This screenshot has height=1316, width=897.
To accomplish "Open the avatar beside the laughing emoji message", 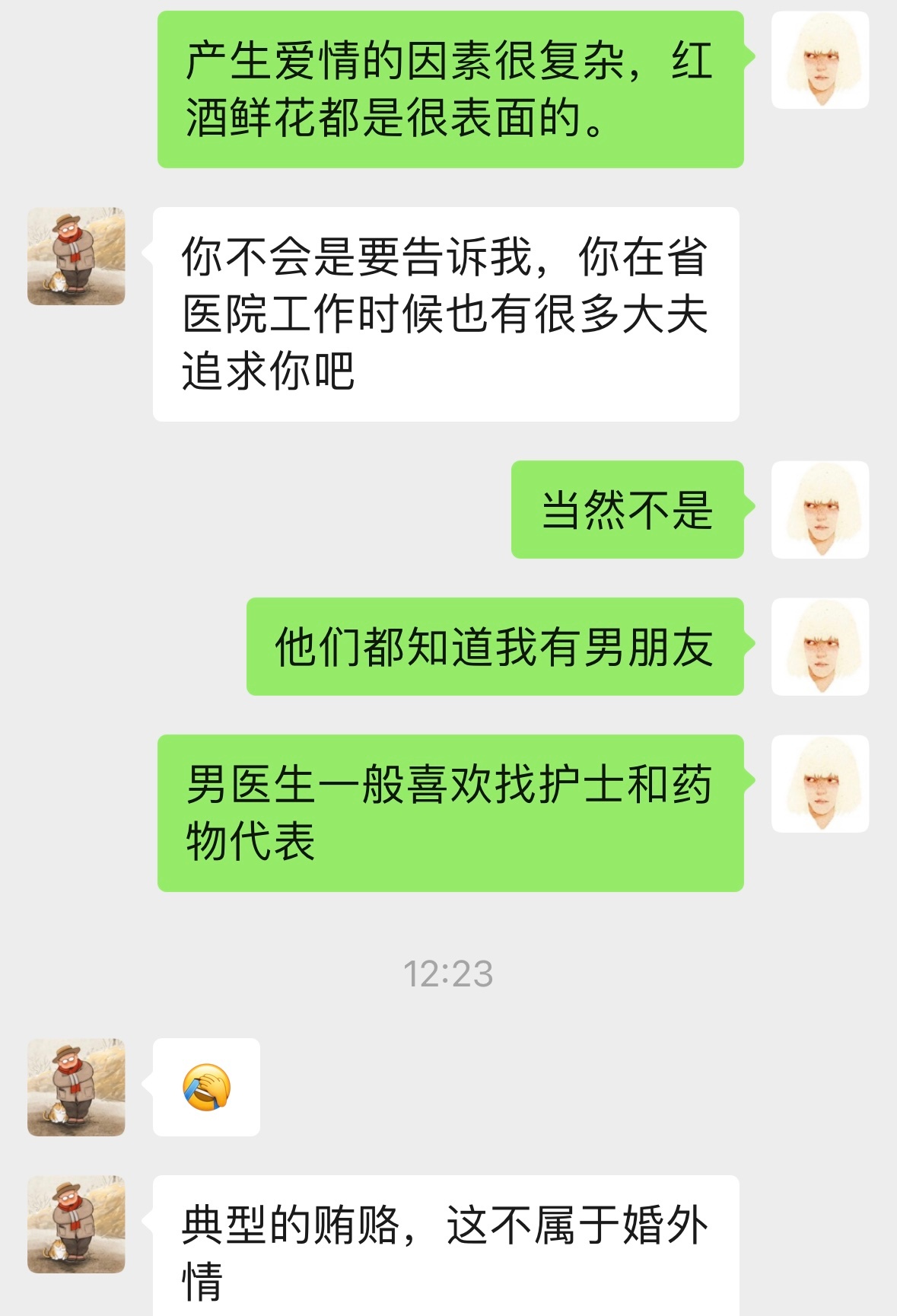I will coord(76,1087).
